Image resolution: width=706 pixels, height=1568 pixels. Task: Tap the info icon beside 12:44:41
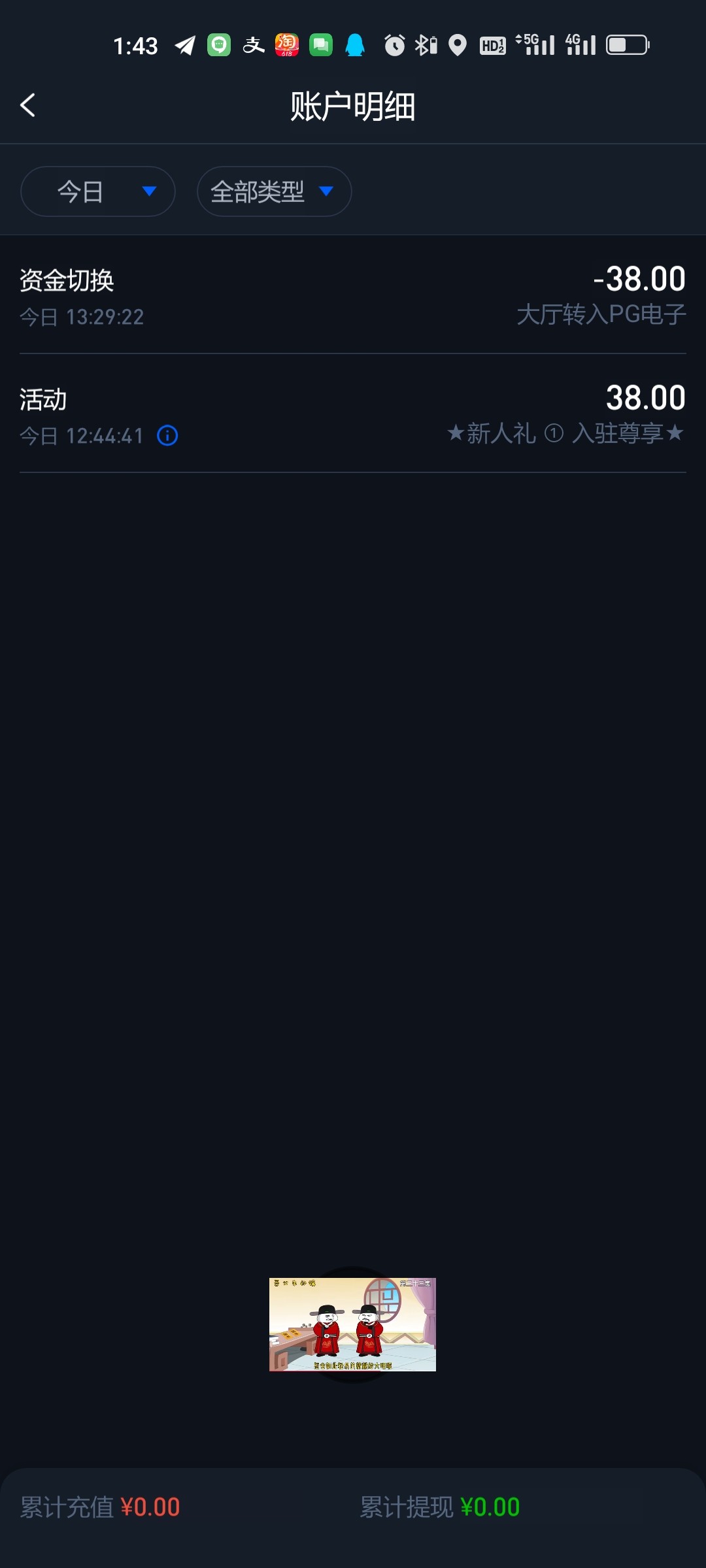167,436
